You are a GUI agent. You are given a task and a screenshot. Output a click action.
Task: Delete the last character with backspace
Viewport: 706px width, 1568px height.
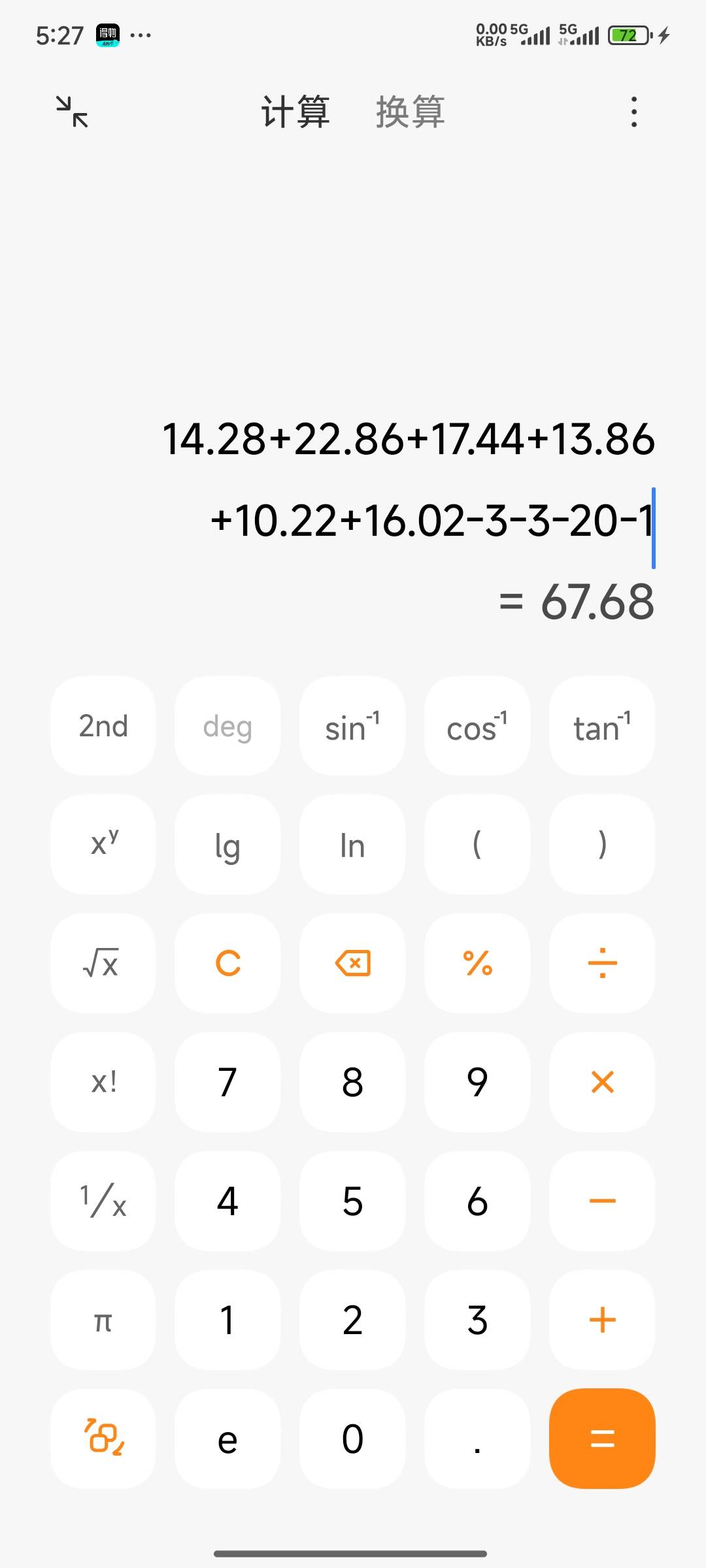pos(352,964)
